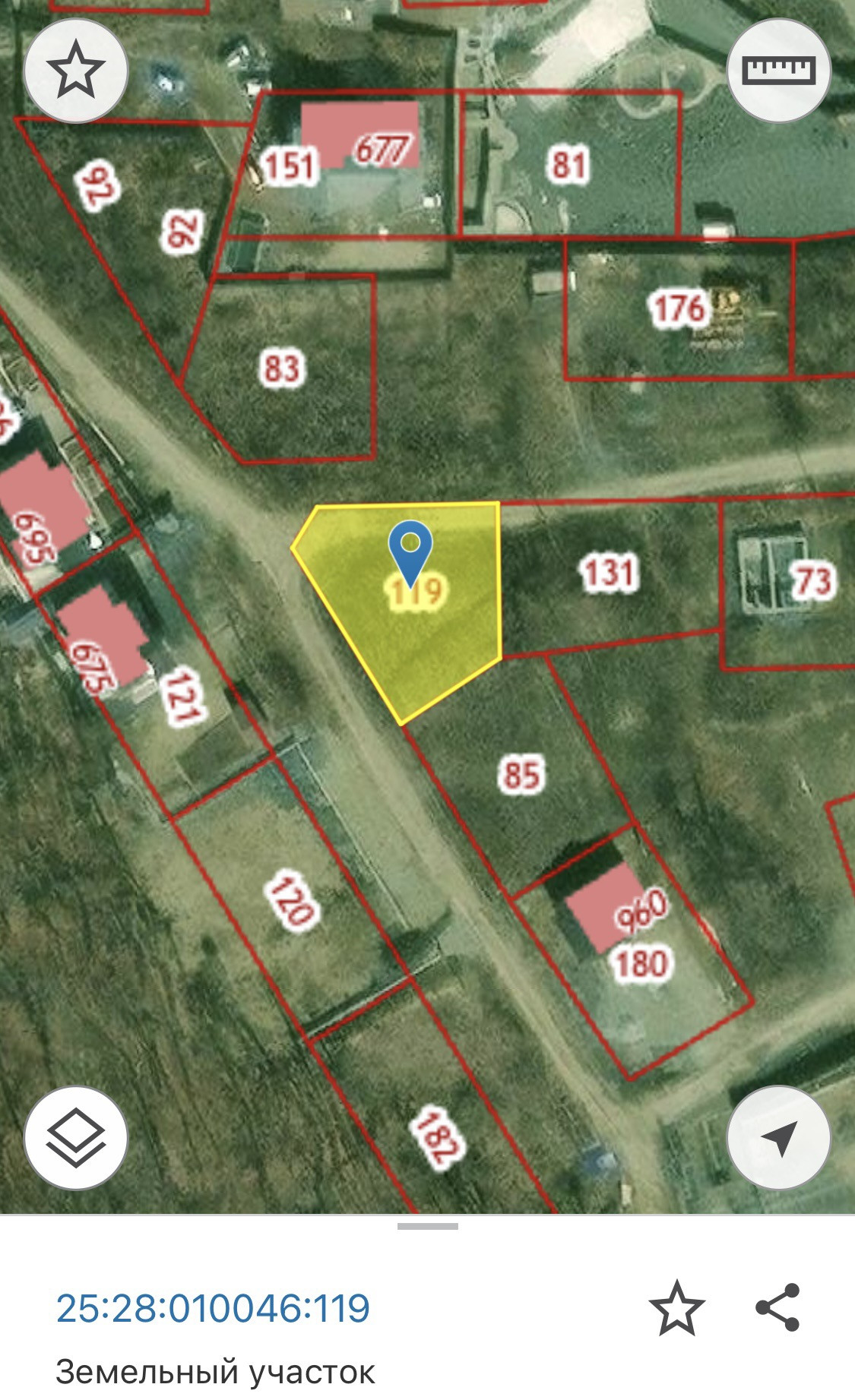Select parcel 120 on the map
This screenshot has width=855, height=1400.
click(x=293, y=900)
